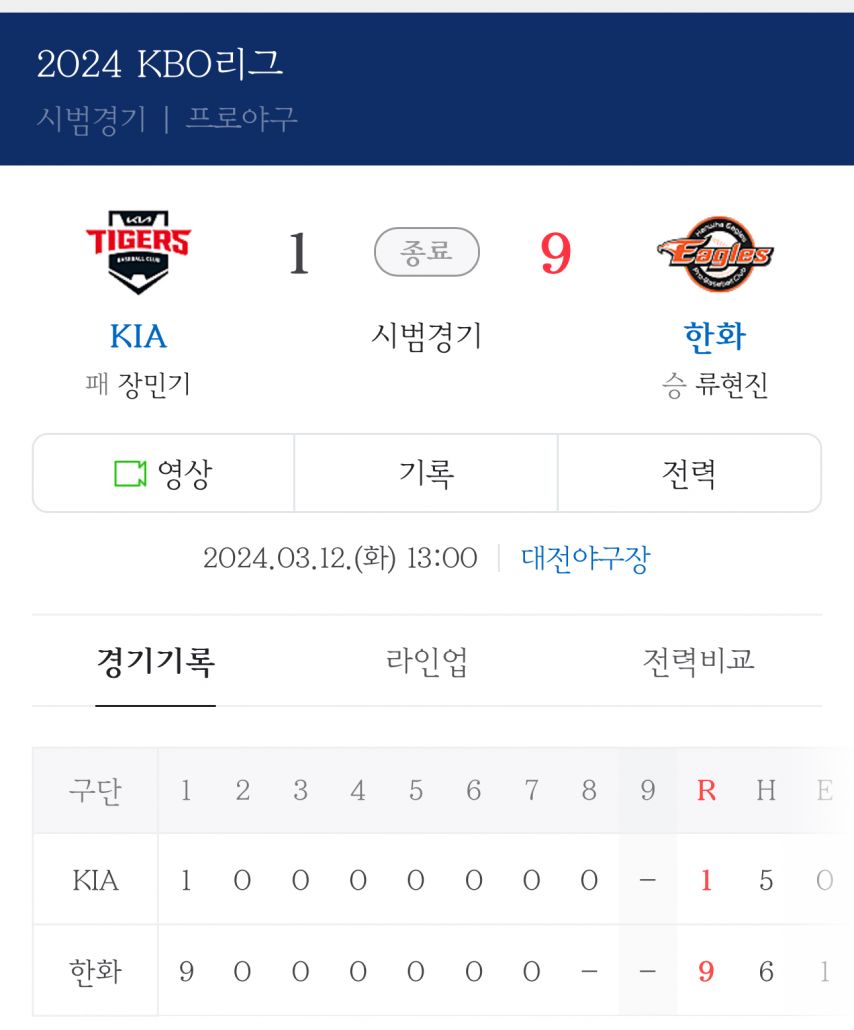Screen dimensions: 854x1030
Task: Switch to the 전력비교 tab
Action: click(698, 661)
